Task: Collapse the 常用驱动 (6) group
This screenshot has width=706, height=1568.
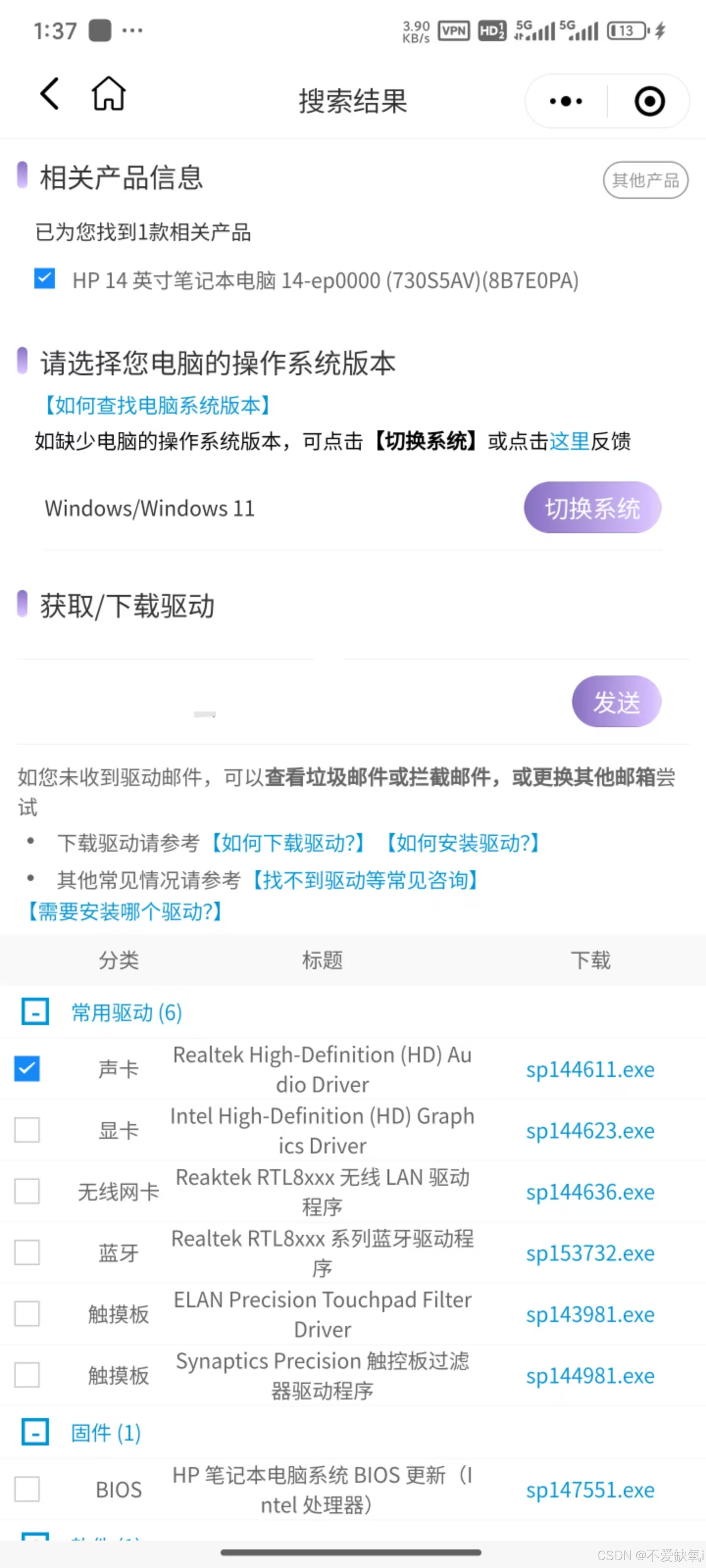Action: click(x=35, y=1012)
